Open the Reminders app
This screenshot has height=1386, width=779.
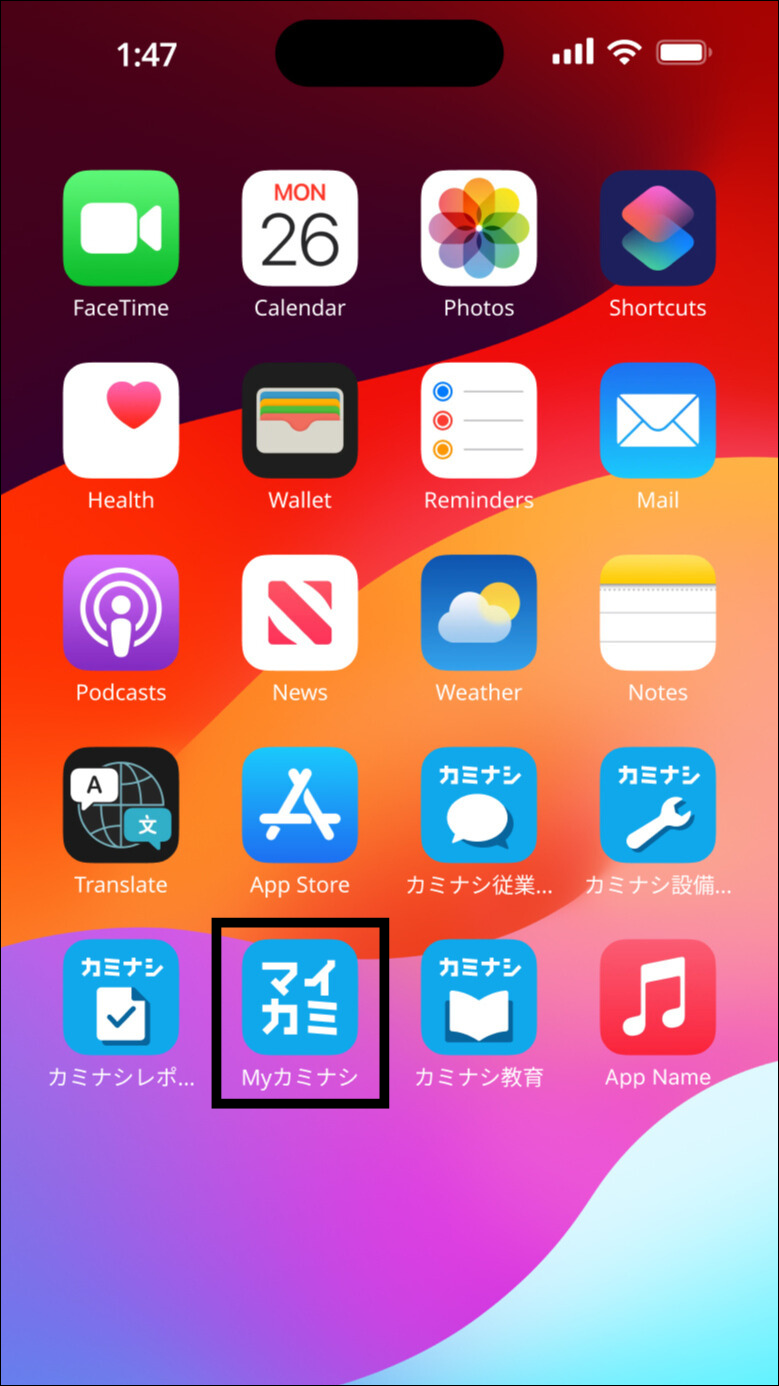479,420
